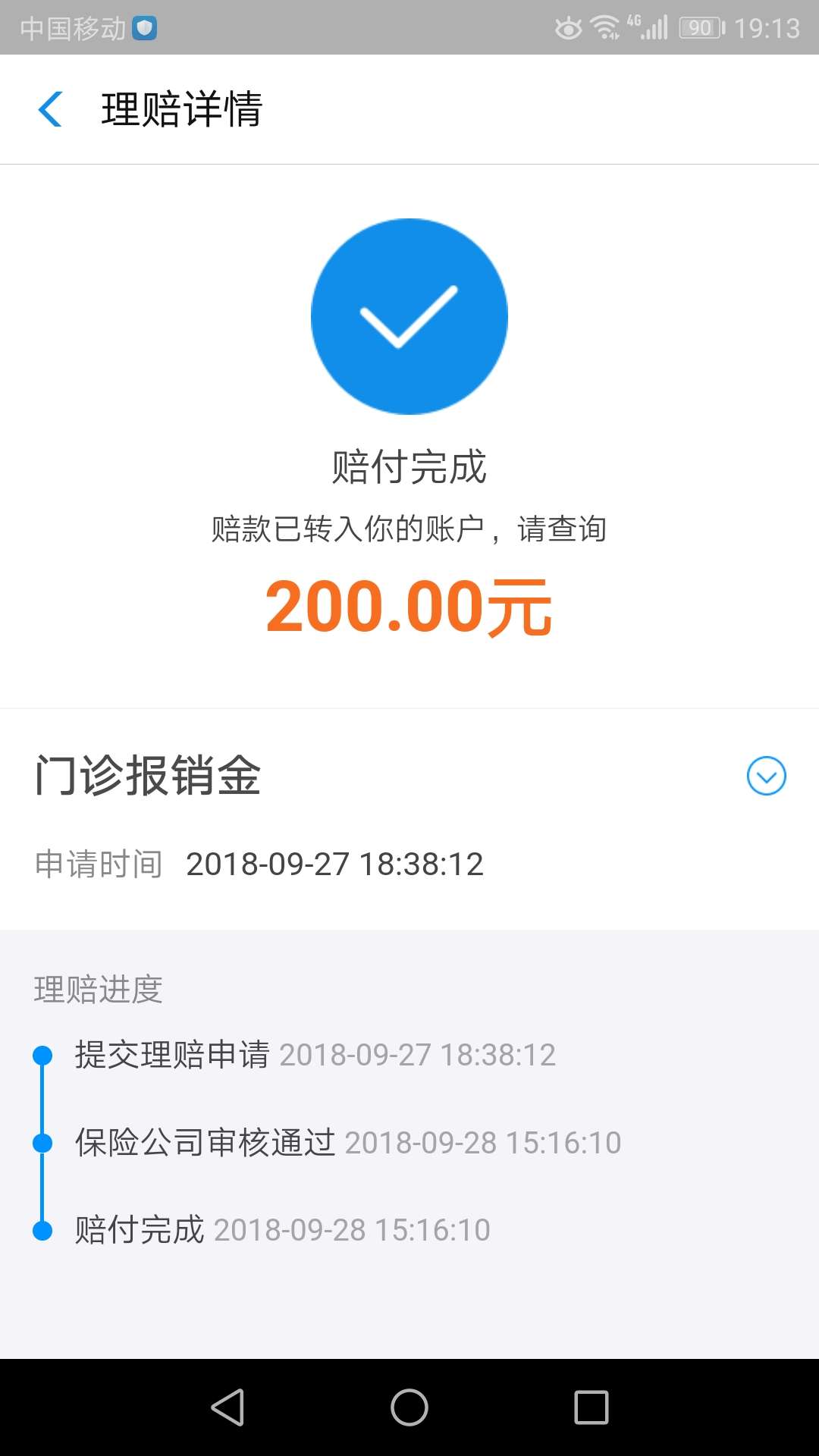Tap the 赔付完成 timeline dot

43,1229
